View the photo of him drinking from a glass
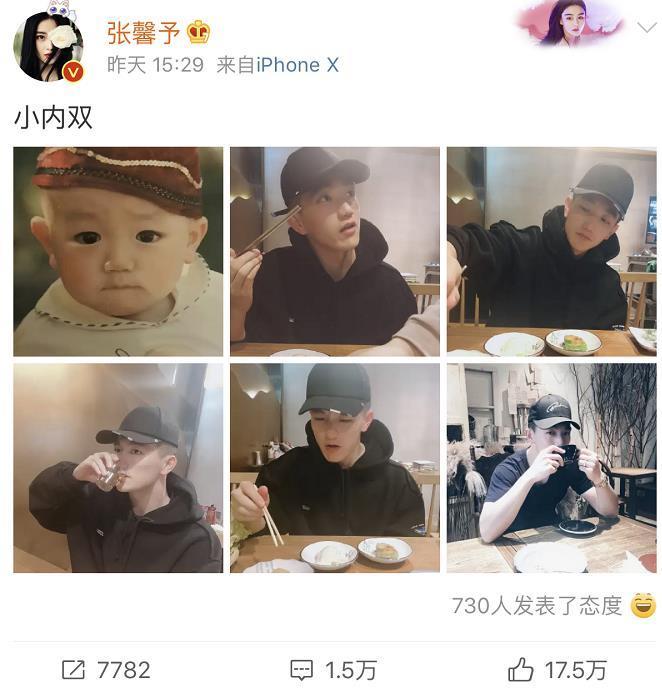 [x=118, y=467]
